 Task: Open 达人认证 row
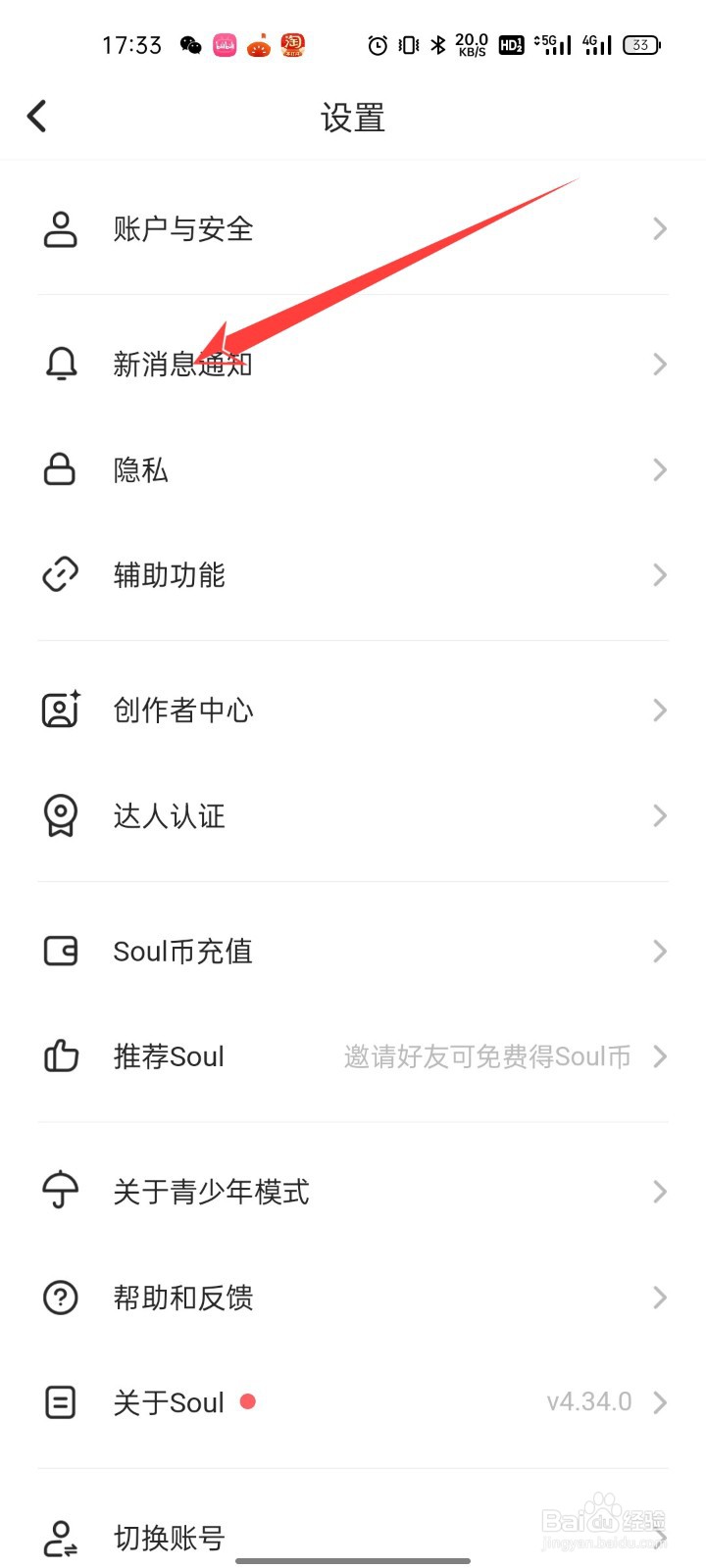pos(353,816)
